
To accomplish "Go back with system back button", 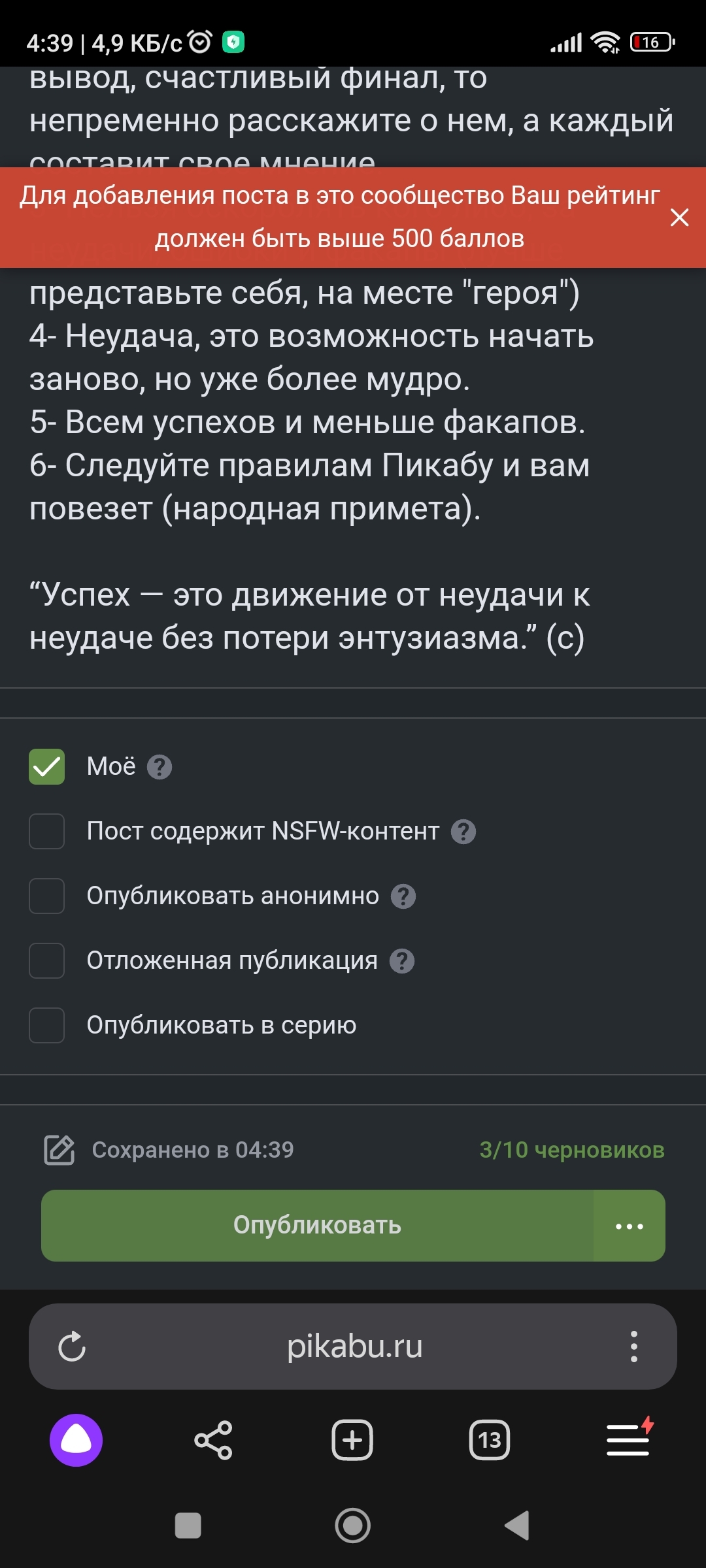I will point(517,1526).
